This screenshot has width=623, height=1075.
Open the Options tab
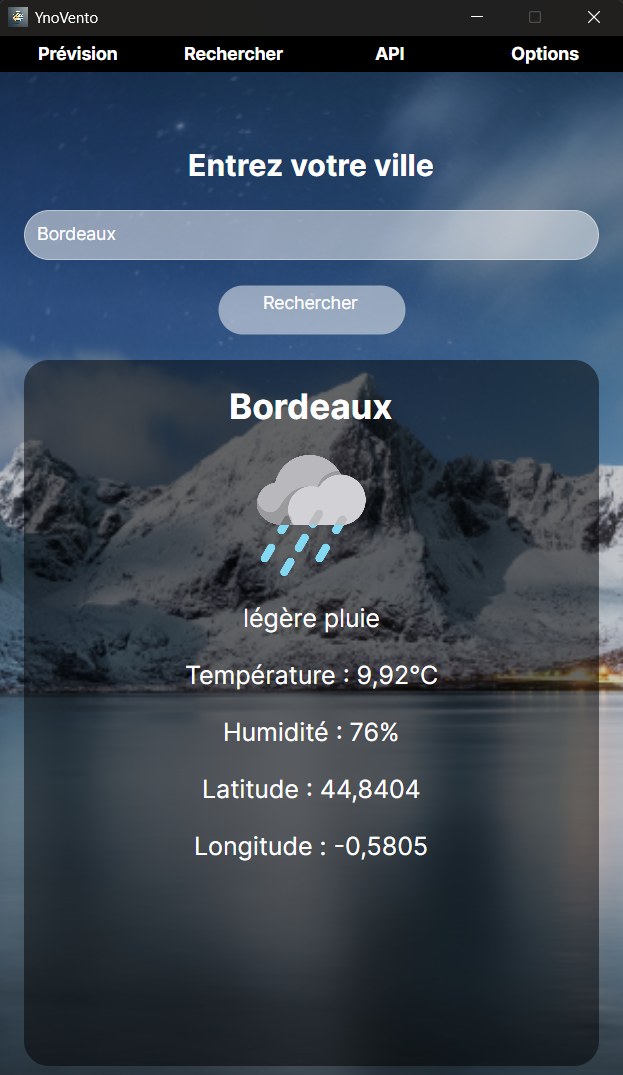tap(544, 54)
